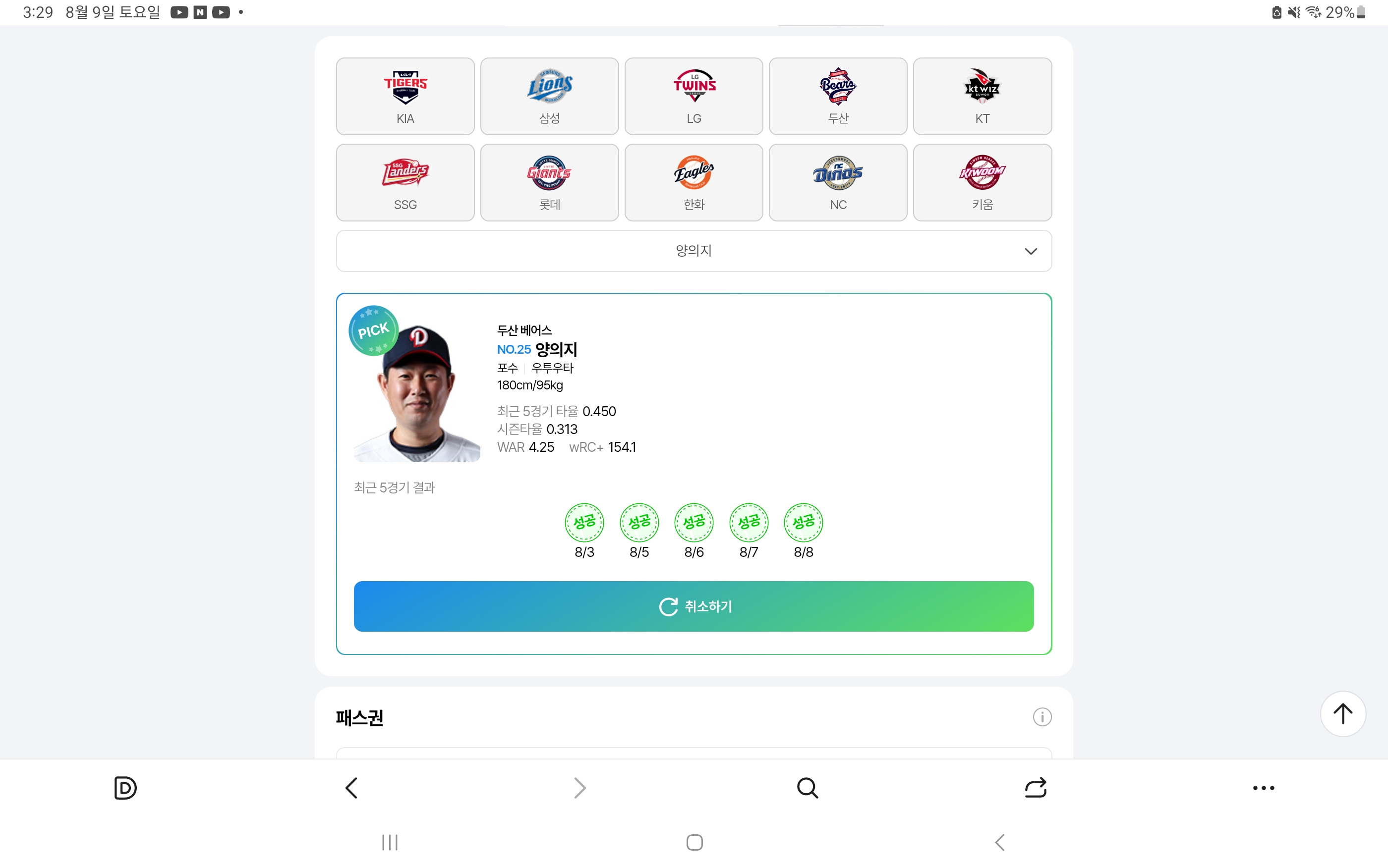Select the 키움 team
Screen dimensions: 1388x868
point(982,182)
